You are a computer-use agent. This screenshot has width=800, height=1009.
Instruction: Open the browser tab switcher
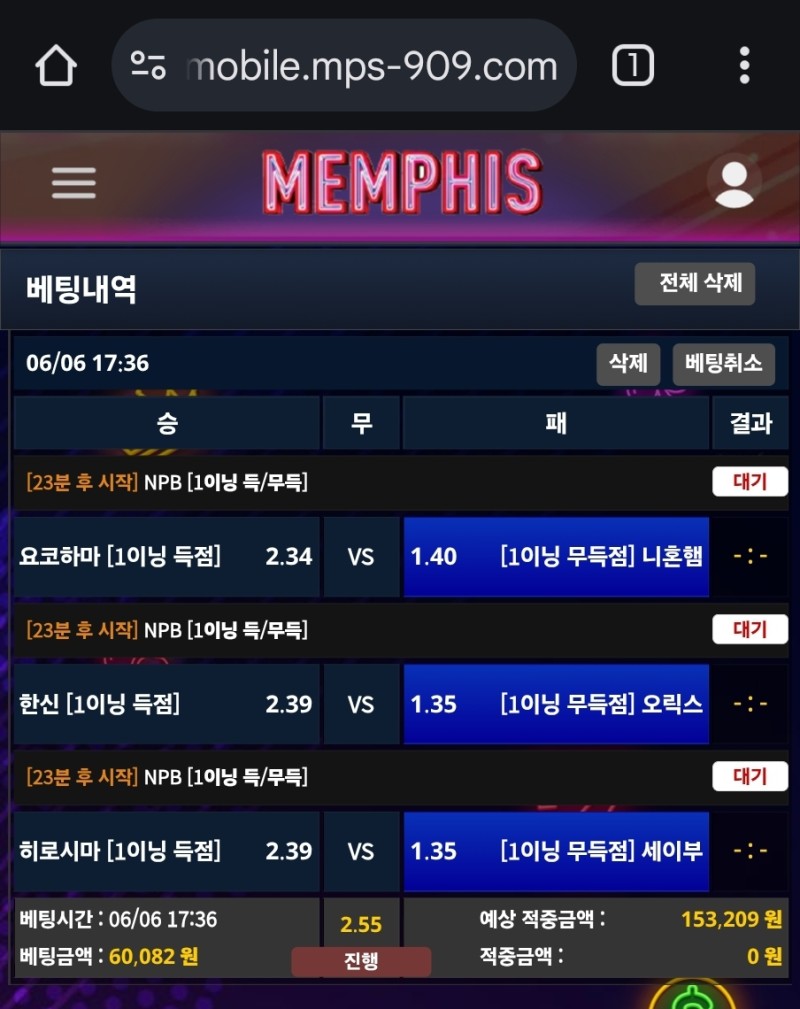click(632, 66)
